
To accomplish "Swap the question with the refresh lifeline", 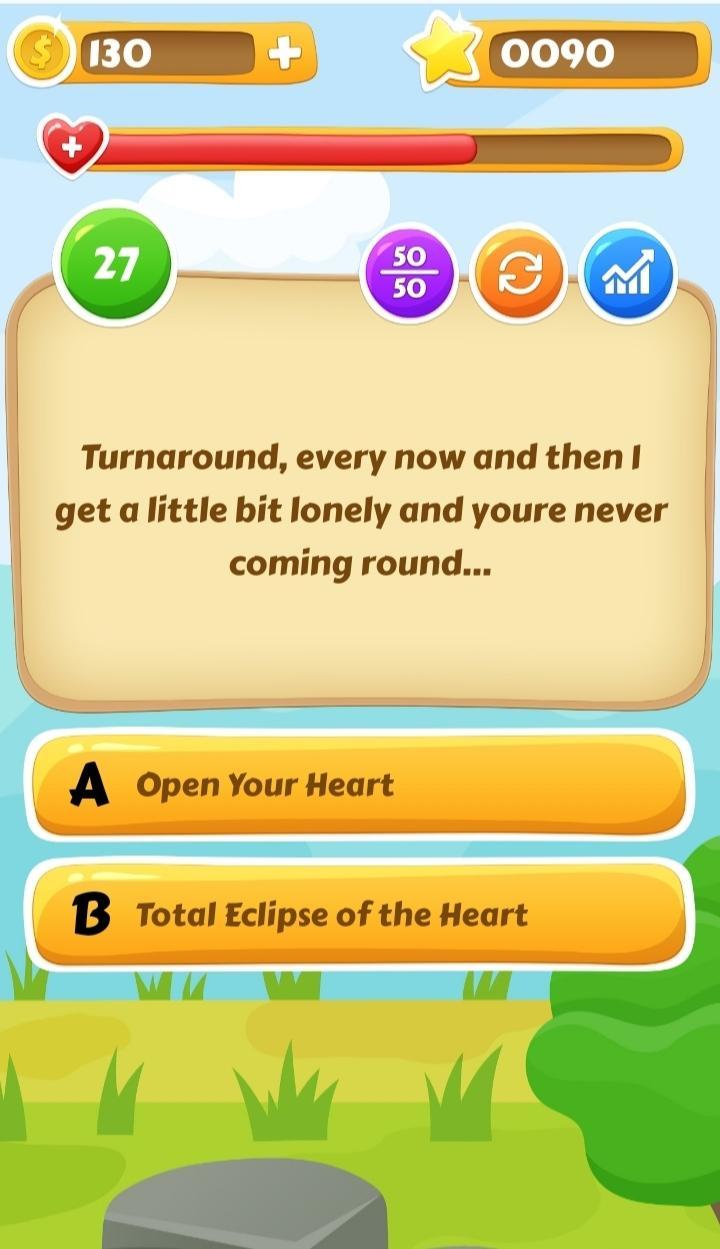I will pyautogui.click(x=518, y=274).
